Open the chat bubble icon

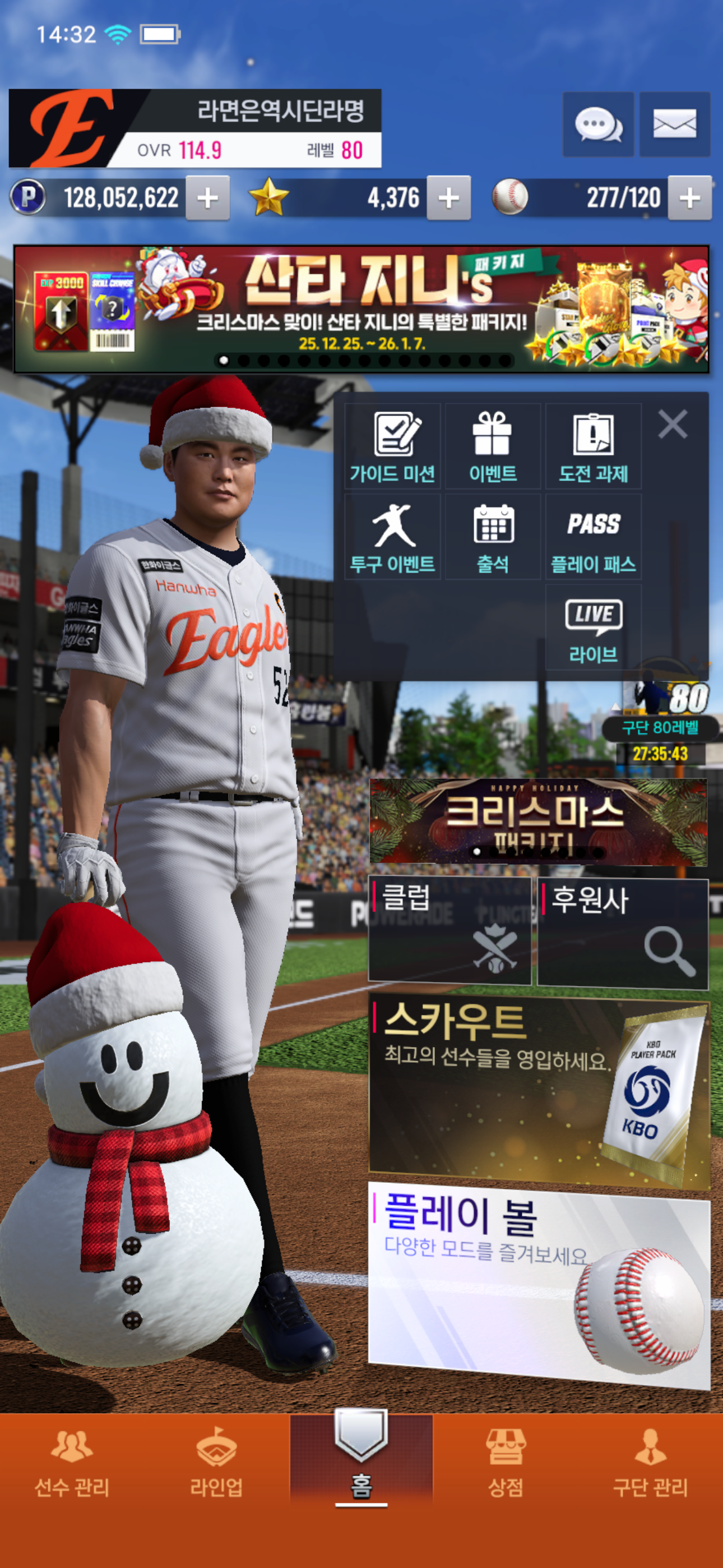(597, 125)
